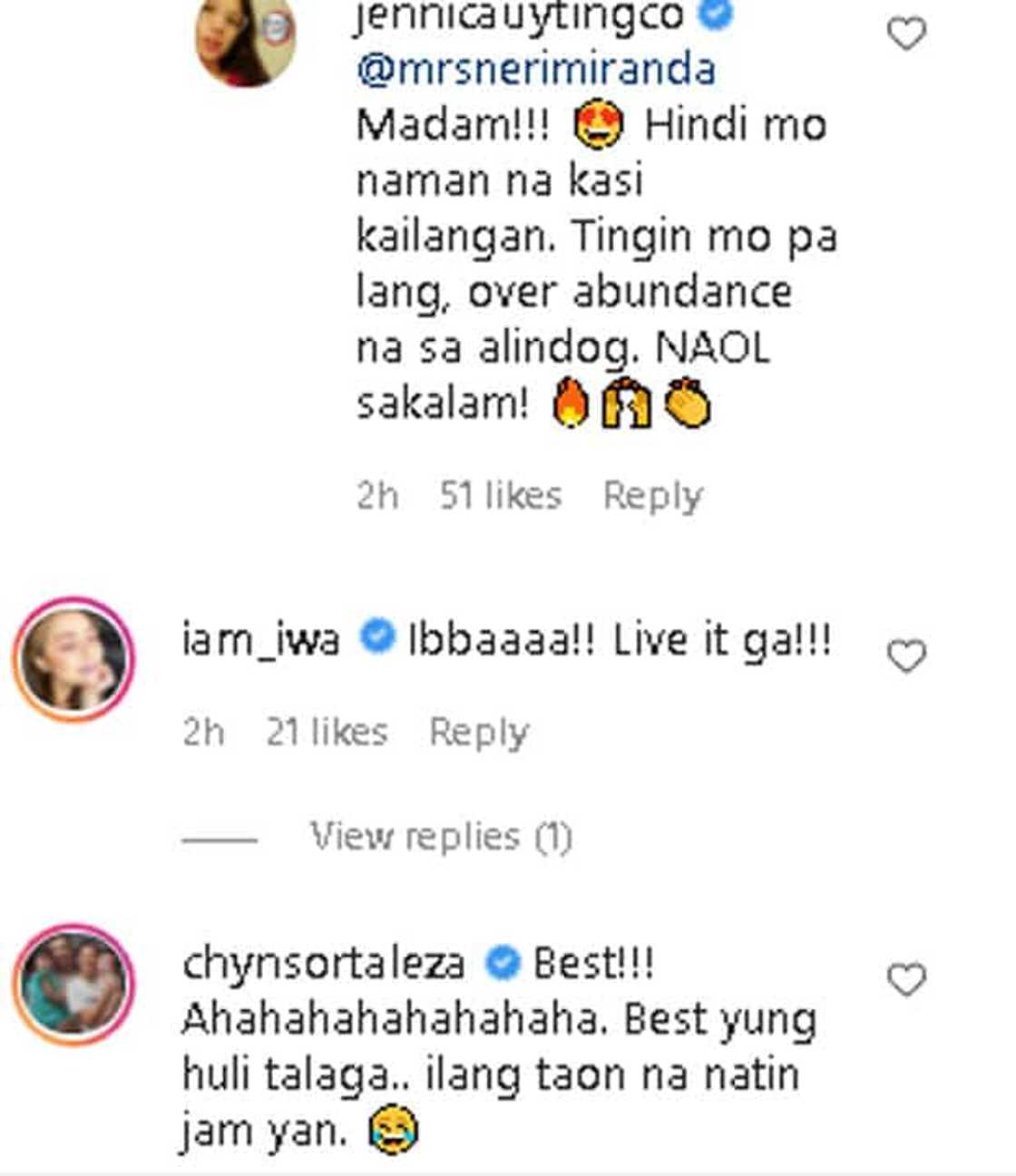Open chynsortaleza's profile from the username
The width and height of the screenshot is (1016, 1176).
tap(323, 964)
